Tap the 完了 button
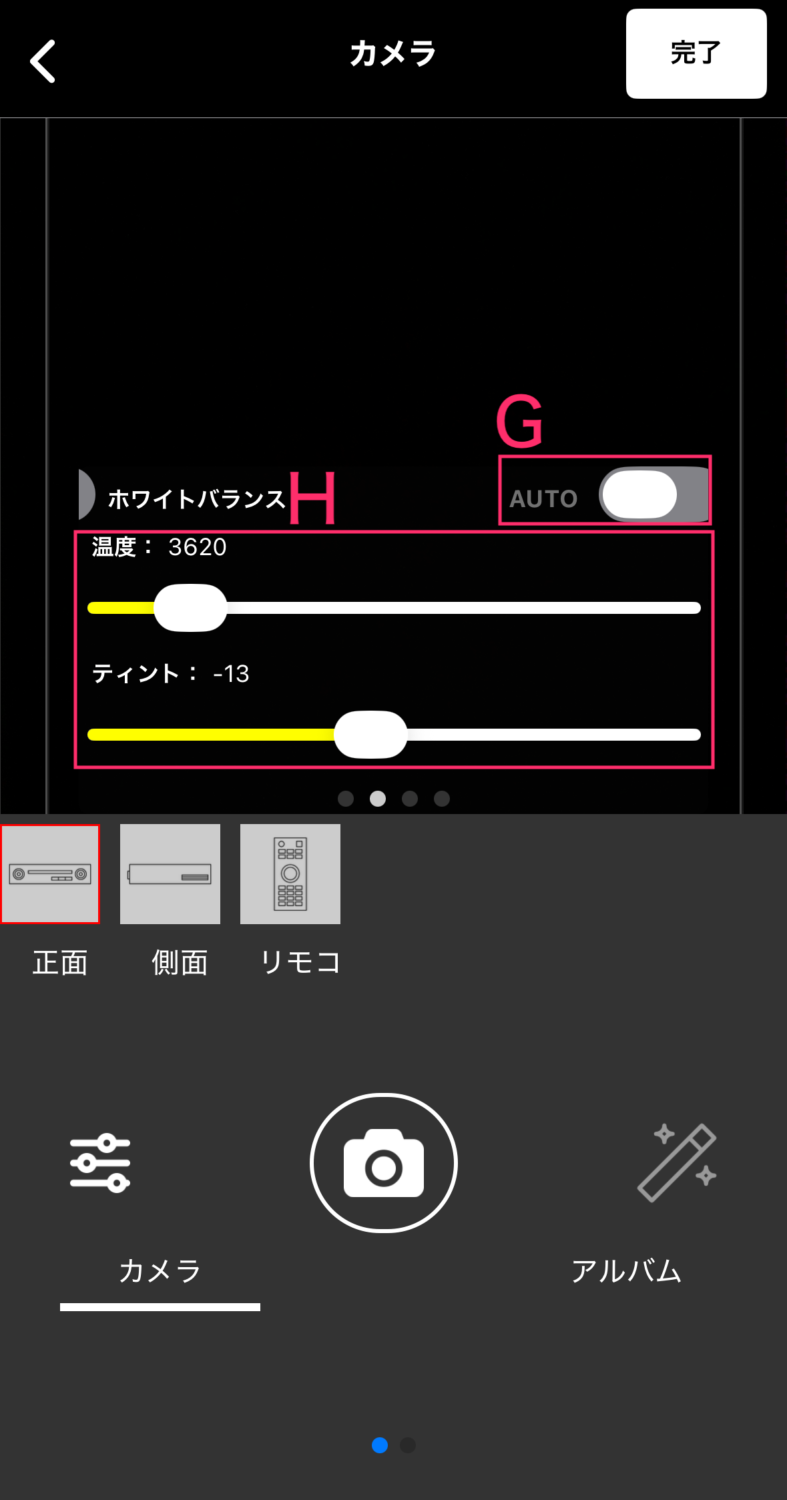 (x=696, y=54)
